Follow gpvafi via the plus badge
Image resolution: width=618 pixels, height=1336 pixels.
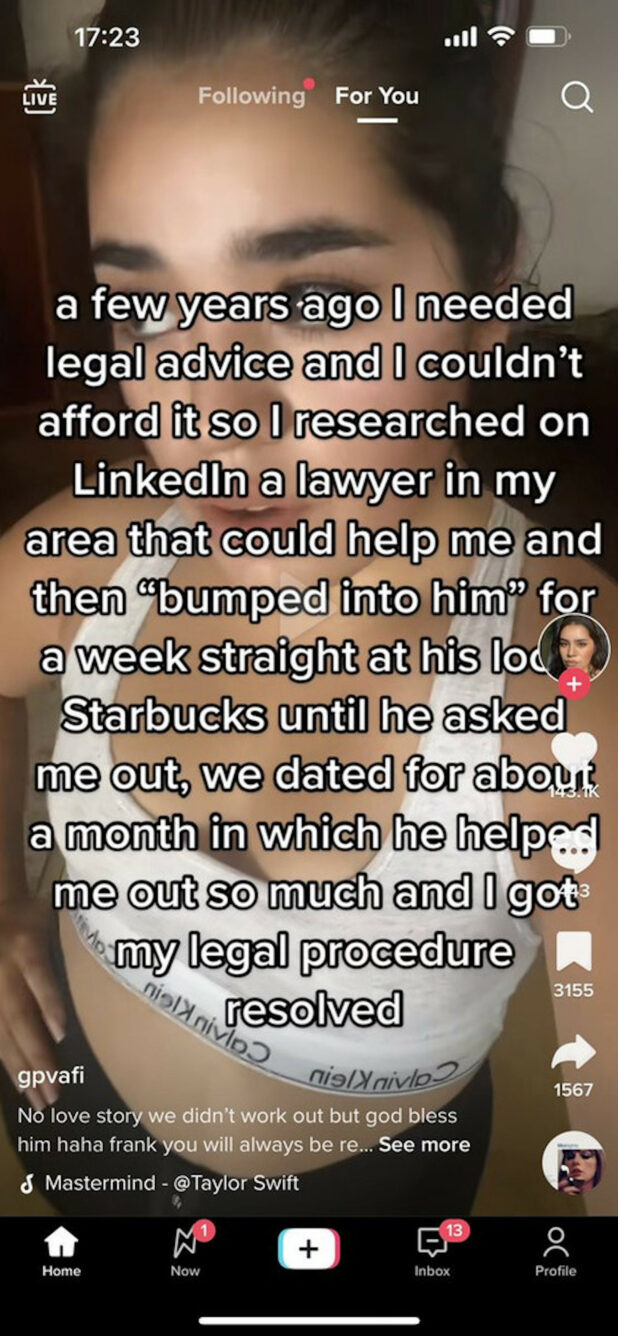(x=574, y=685)
